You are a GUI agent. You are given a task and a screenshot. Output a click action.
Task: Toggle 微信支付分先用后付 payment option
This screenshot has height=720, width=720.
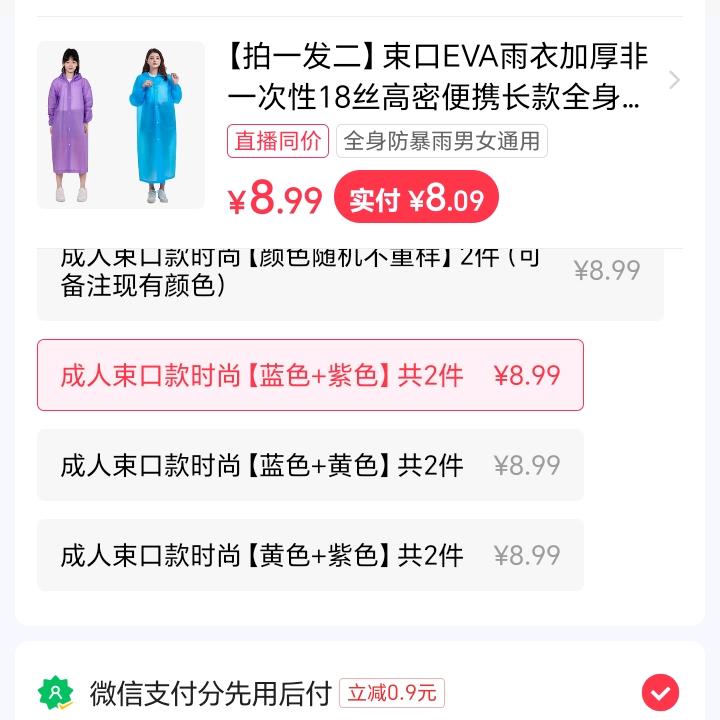(x=660, y=692)
